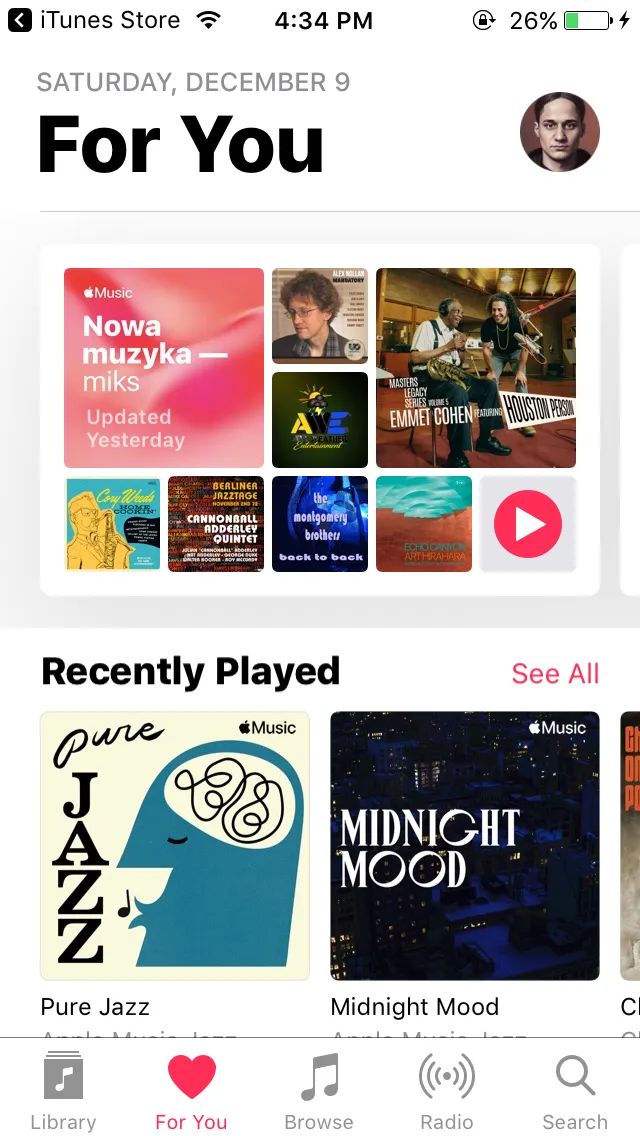The width and height of the screenshot is (640, 1136).
Task: Switch to the Radio tab
Action: [x=446, y=1092]
